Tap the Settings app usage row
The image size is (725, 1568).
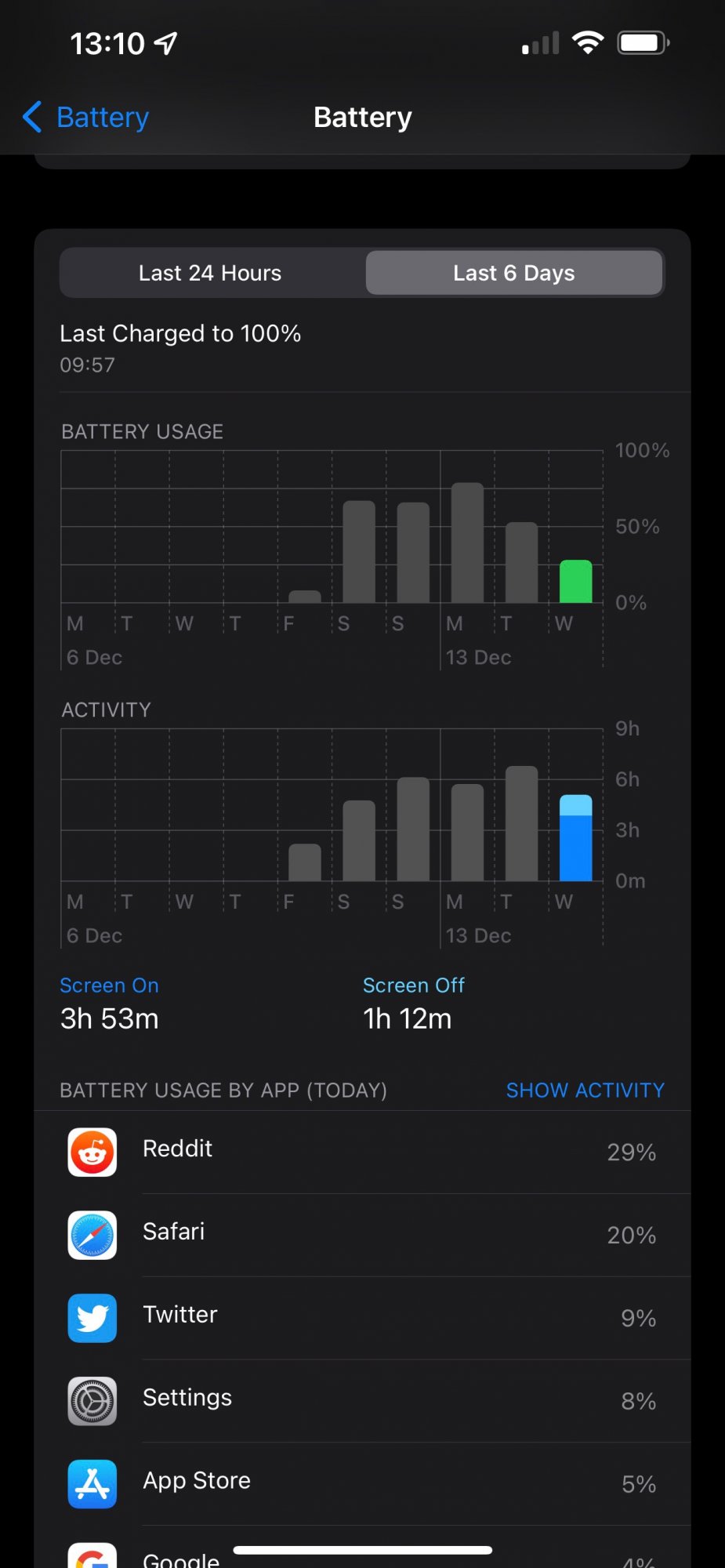click(362, 1401)
